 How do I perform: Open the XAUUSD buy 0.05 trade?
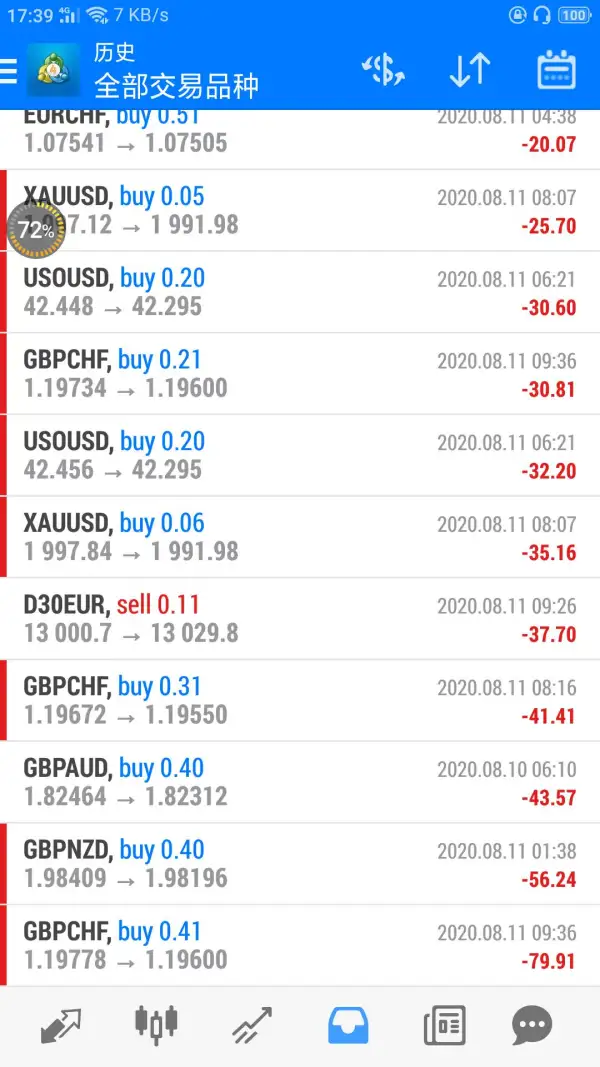coord(300,211)
